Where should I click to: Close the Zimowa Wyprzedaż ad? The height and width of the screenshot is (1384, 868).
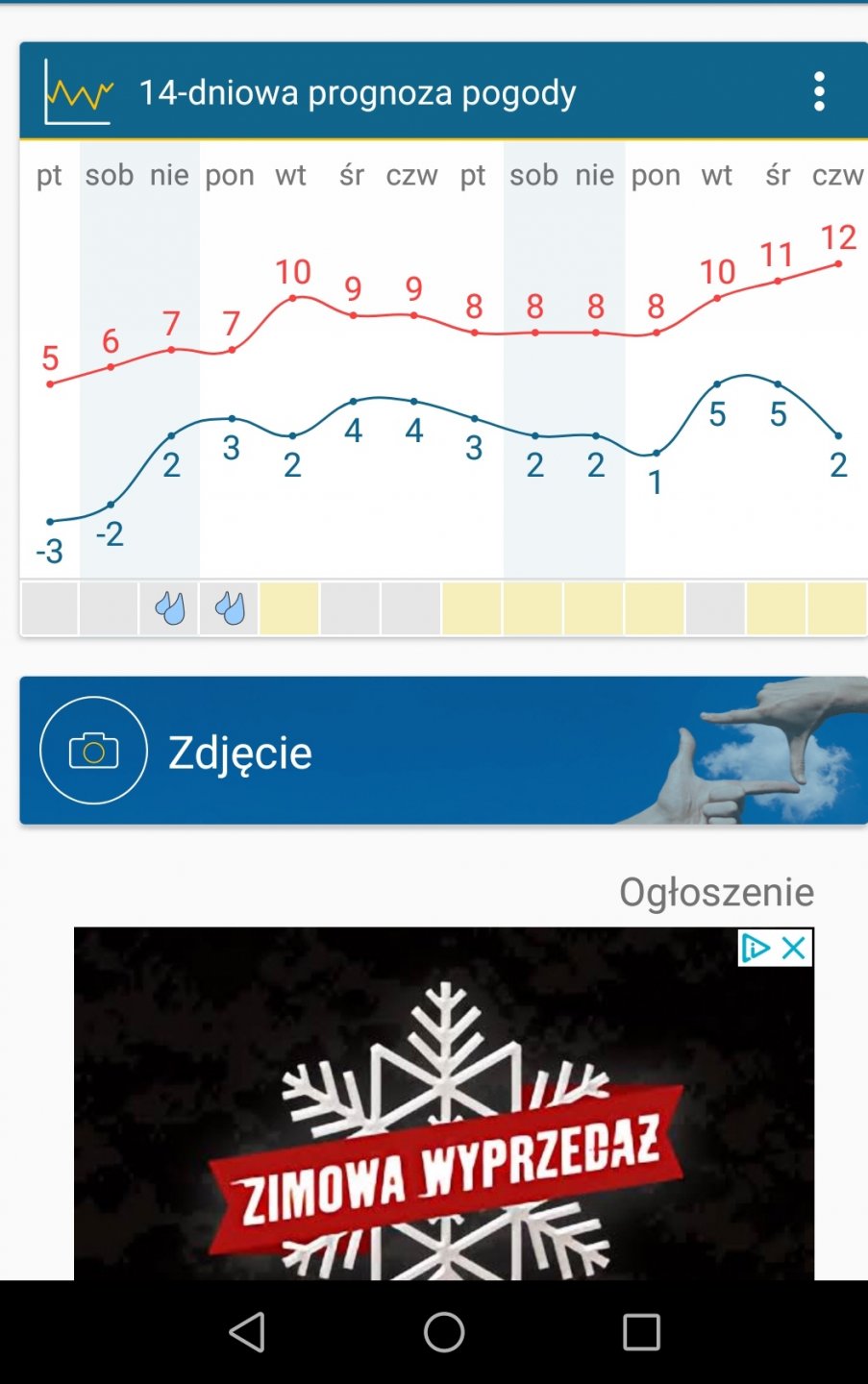pyautogui.click(x=795, y=949)
